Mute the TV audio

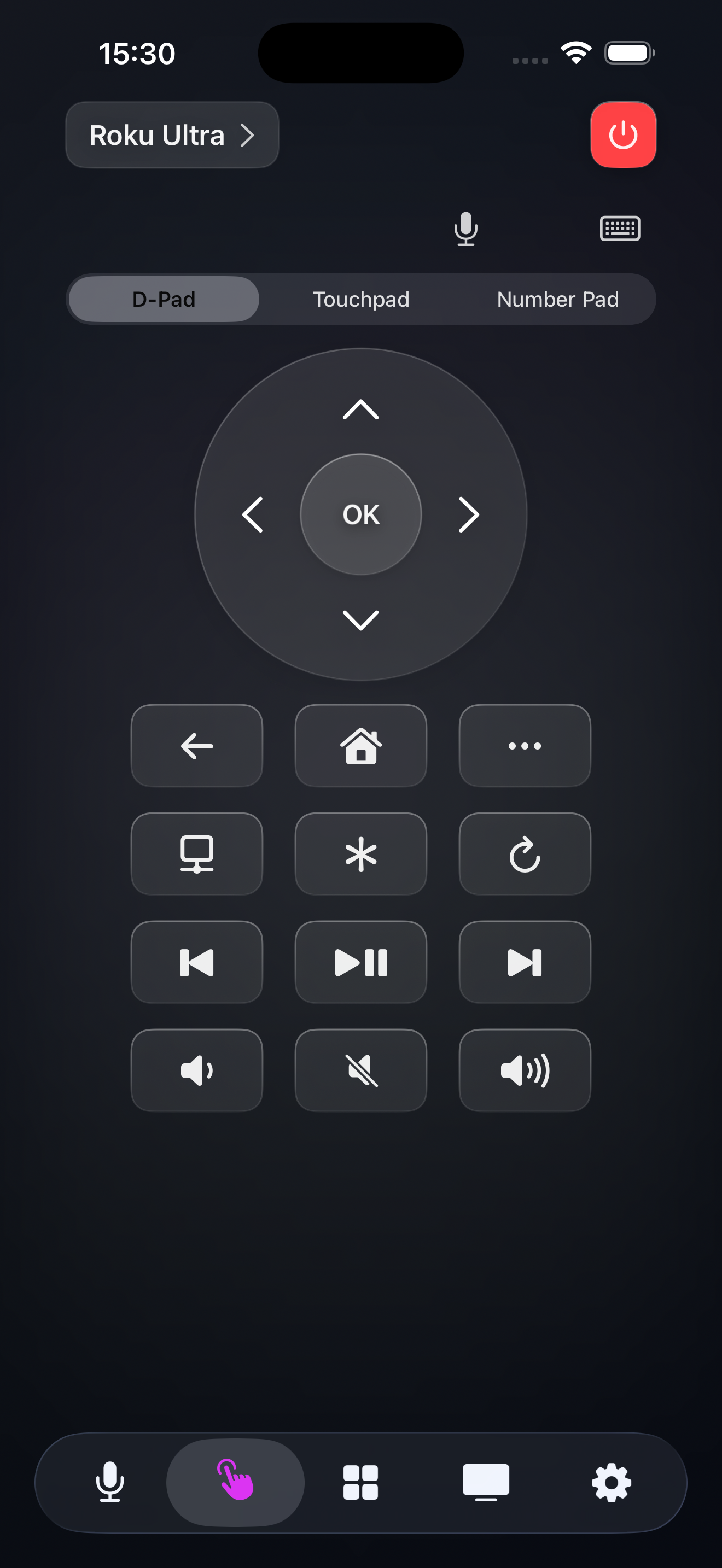coord(360,1070)
